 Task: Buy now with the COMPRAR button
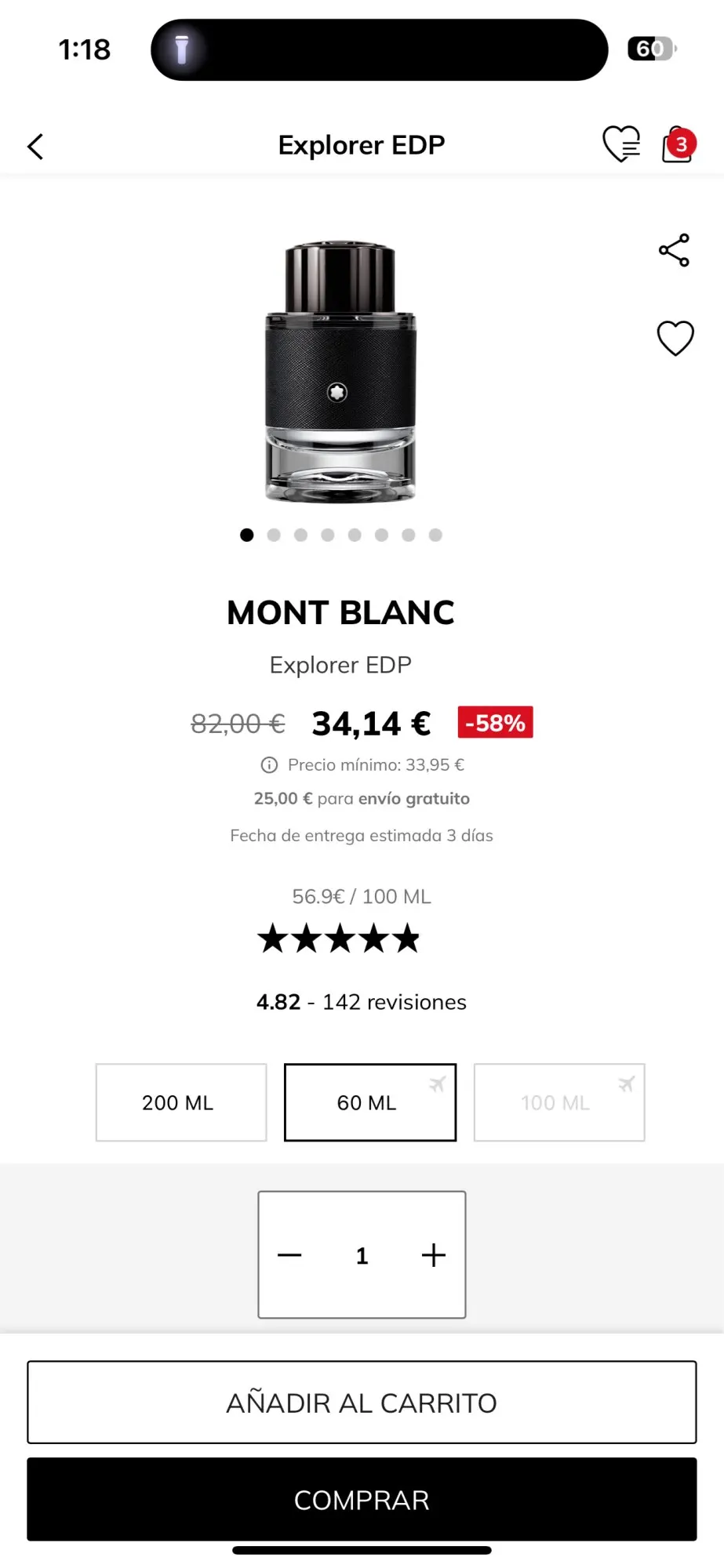(362, 1500)
